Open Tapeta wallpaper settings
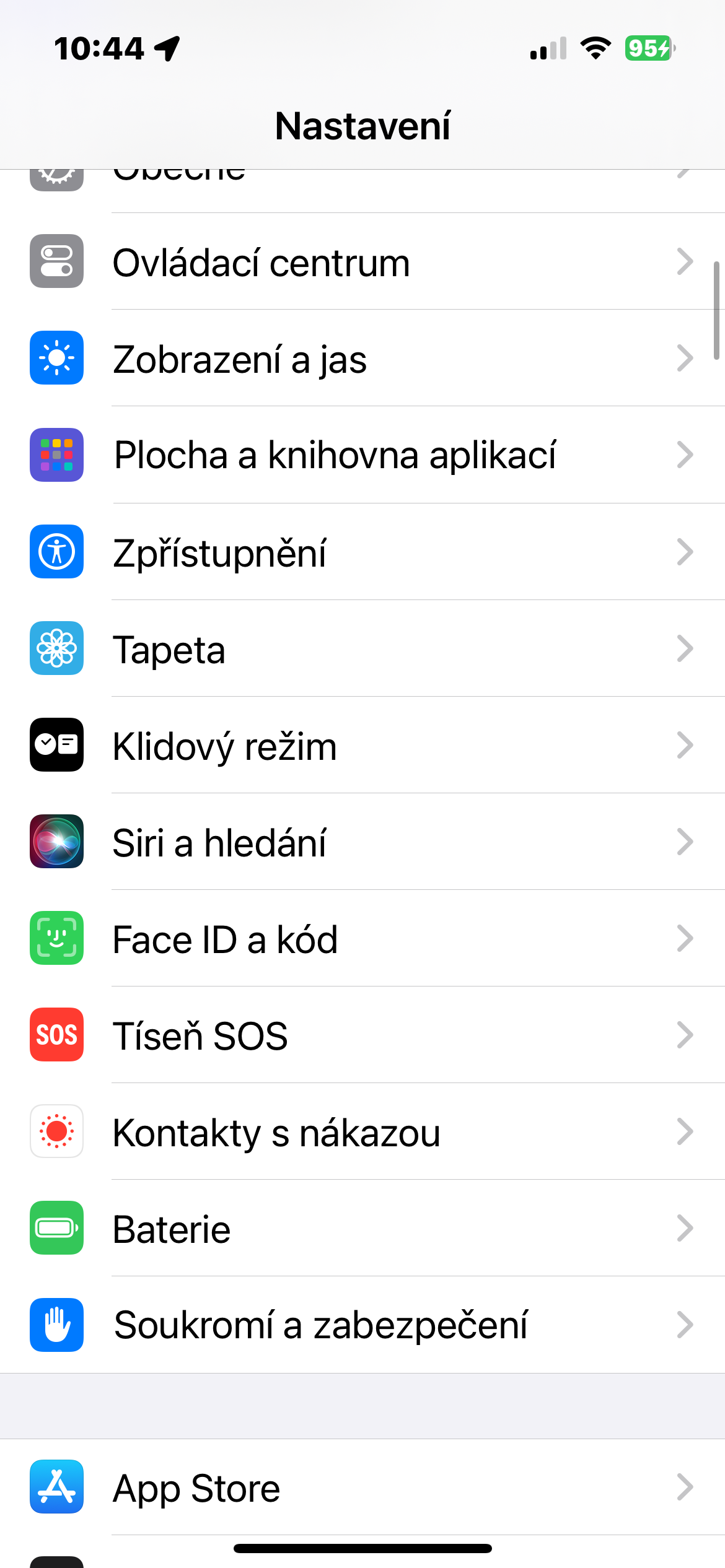The image size is (725, 1568). click(x=362, y=648)
